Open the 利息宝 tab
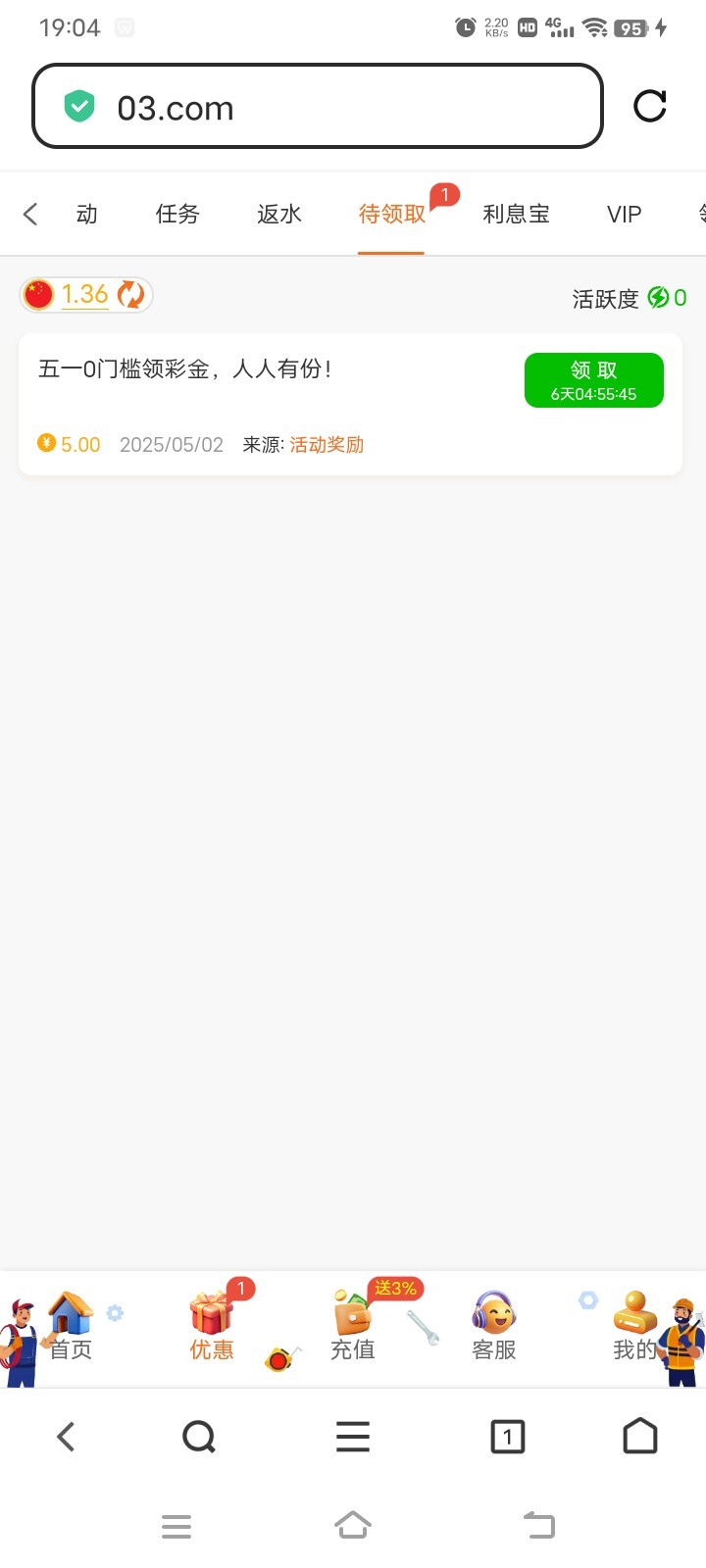Viewport: 706px width, 1568px height. click(x=516, y=214)
